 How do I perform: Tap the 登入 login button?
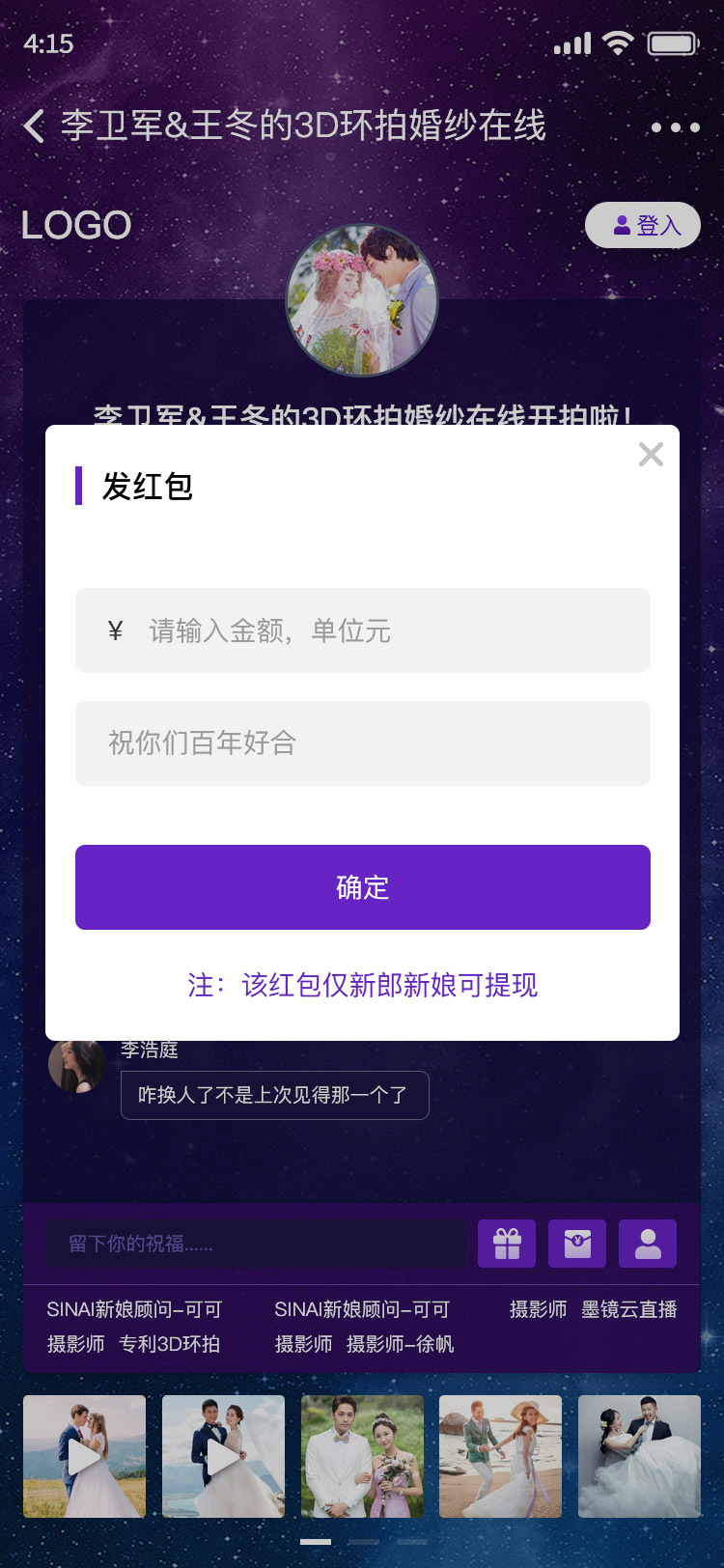click(643, 225)
